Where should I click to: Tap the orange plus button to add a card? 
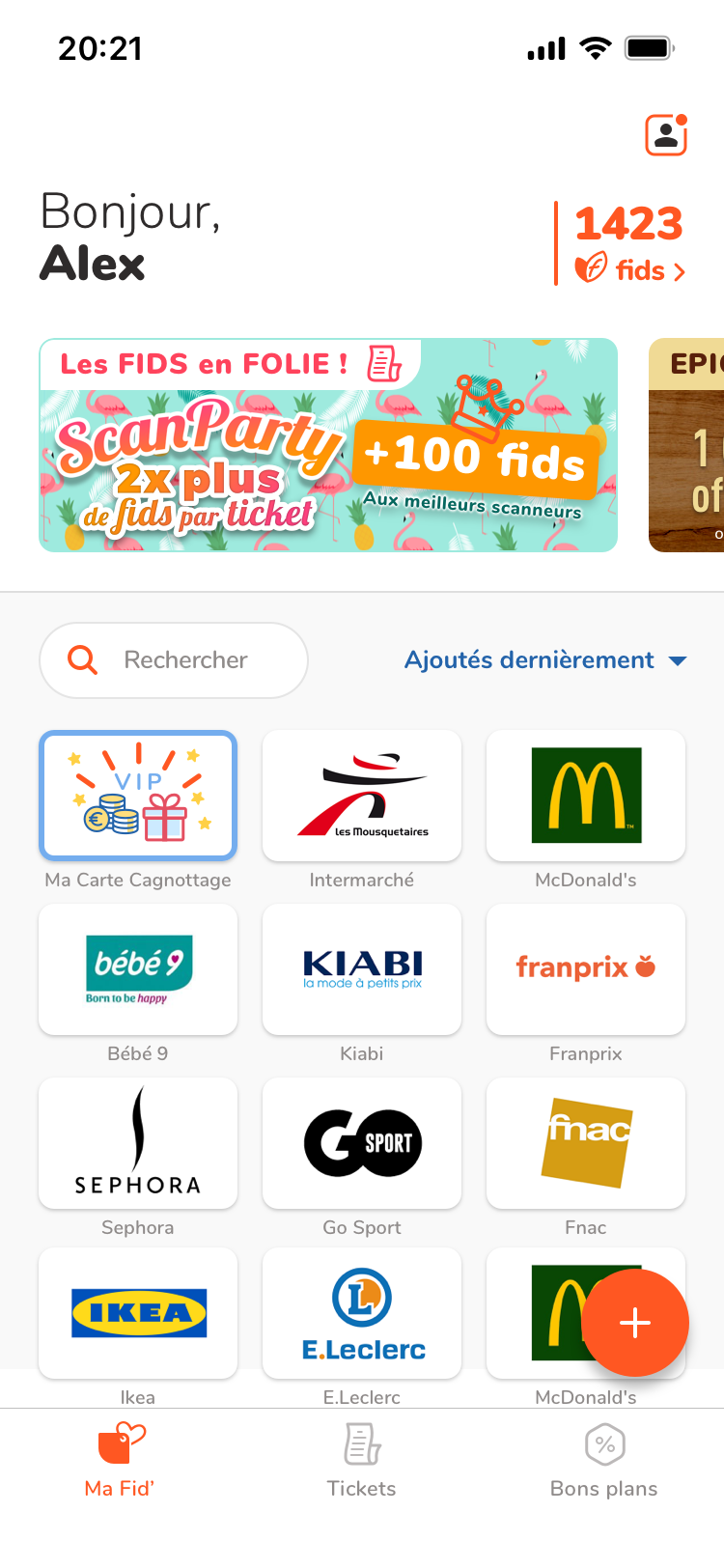(x=634, y=1323)
